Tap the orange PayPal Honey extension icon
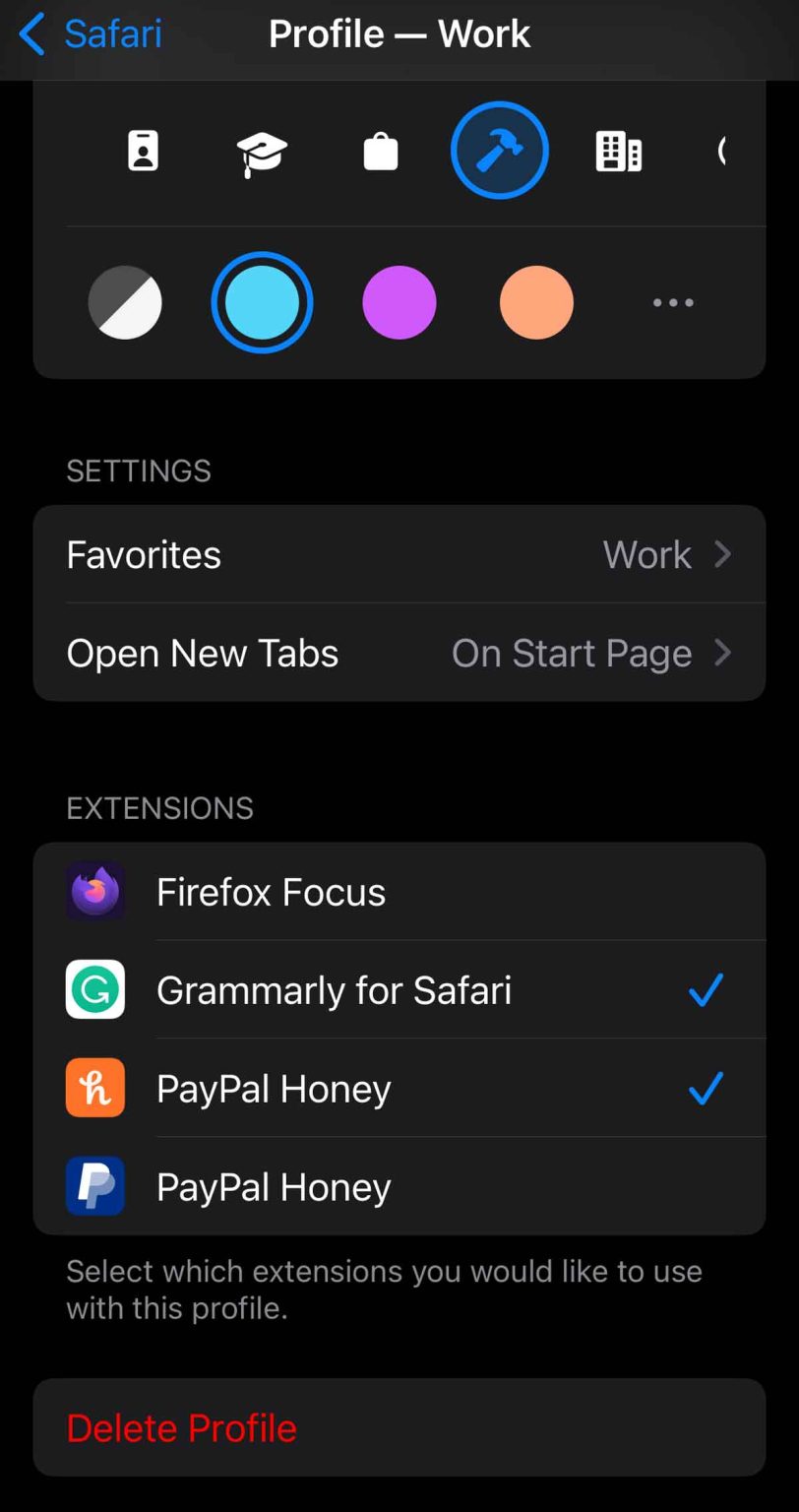Viewport: 799px width, 1512px height. 95,1088
